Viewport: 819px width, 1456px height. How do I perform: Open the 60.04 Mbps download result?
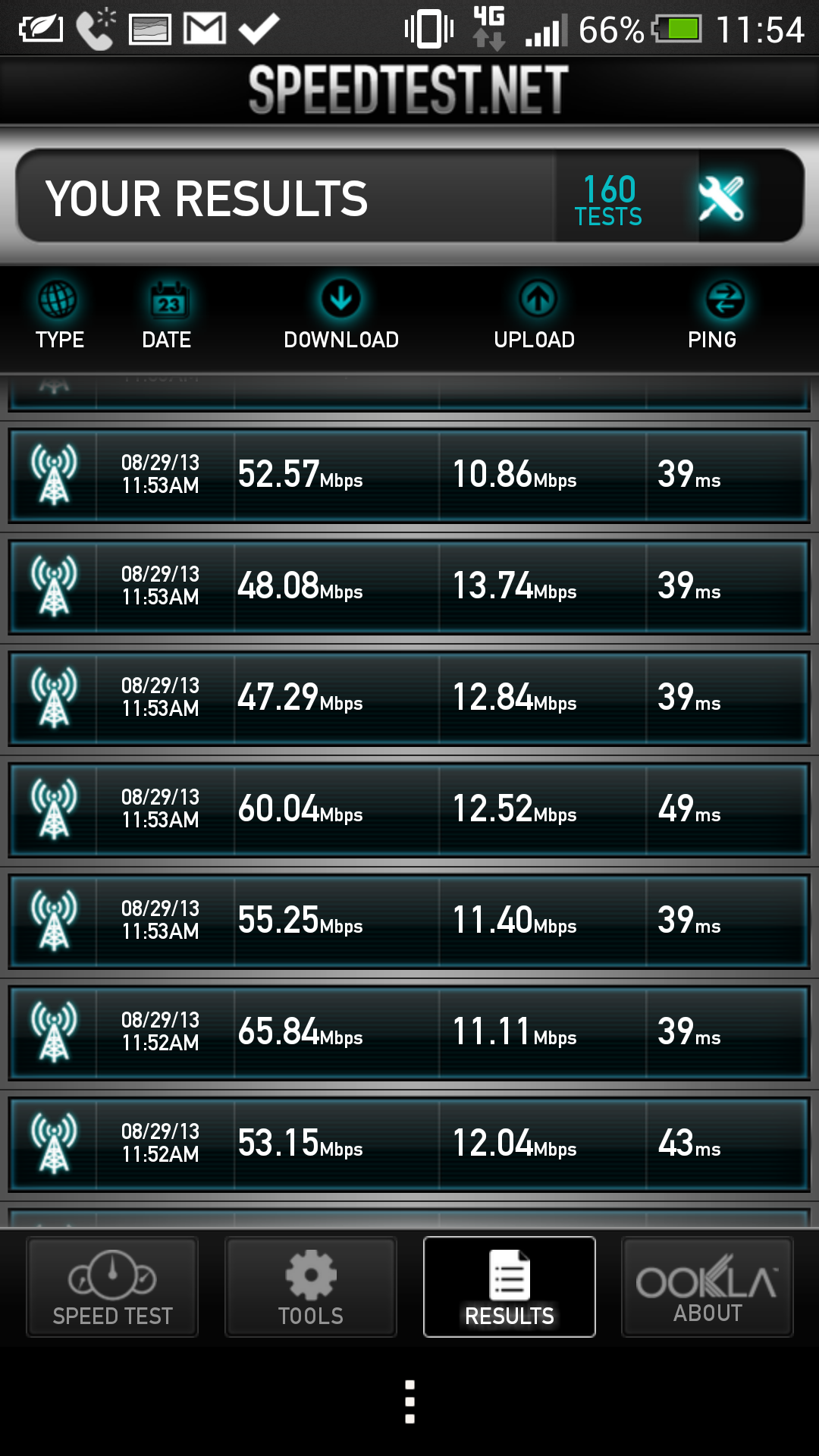point(409,810)
